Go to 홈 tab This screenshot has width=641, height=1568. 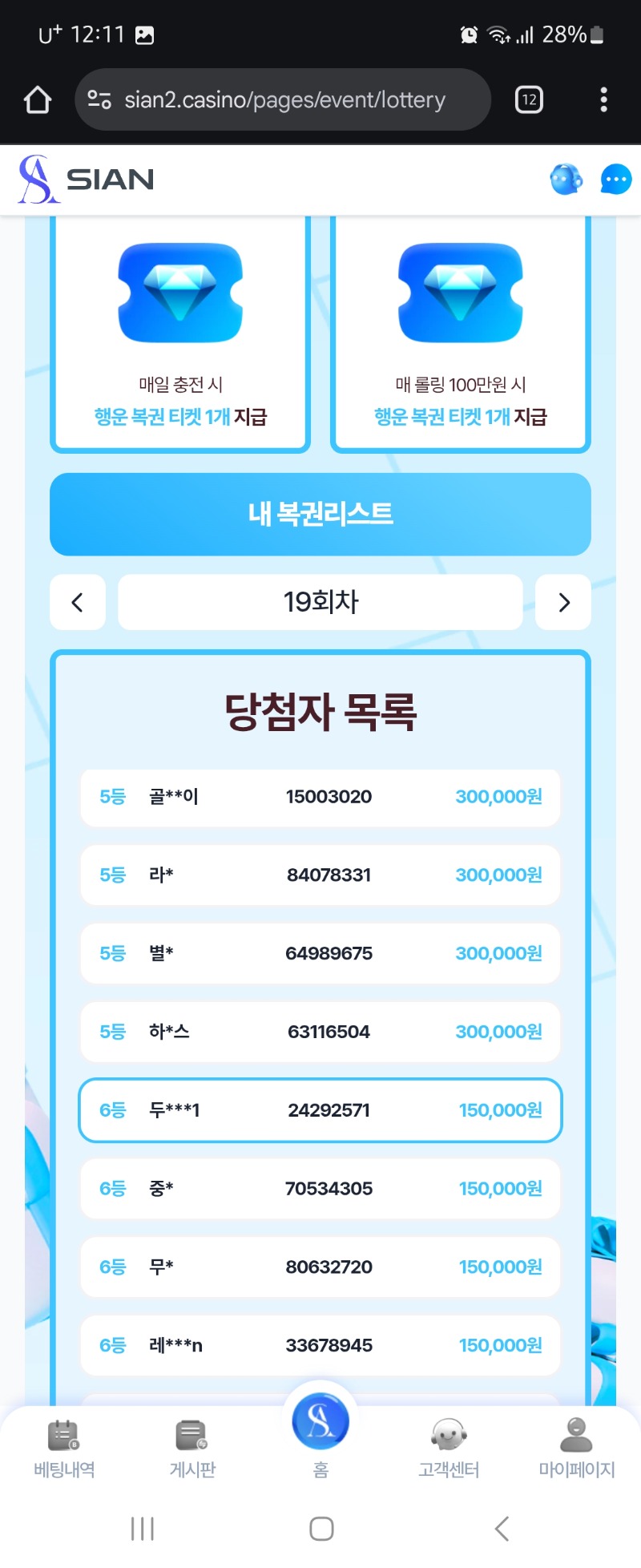coord(320,1431)
